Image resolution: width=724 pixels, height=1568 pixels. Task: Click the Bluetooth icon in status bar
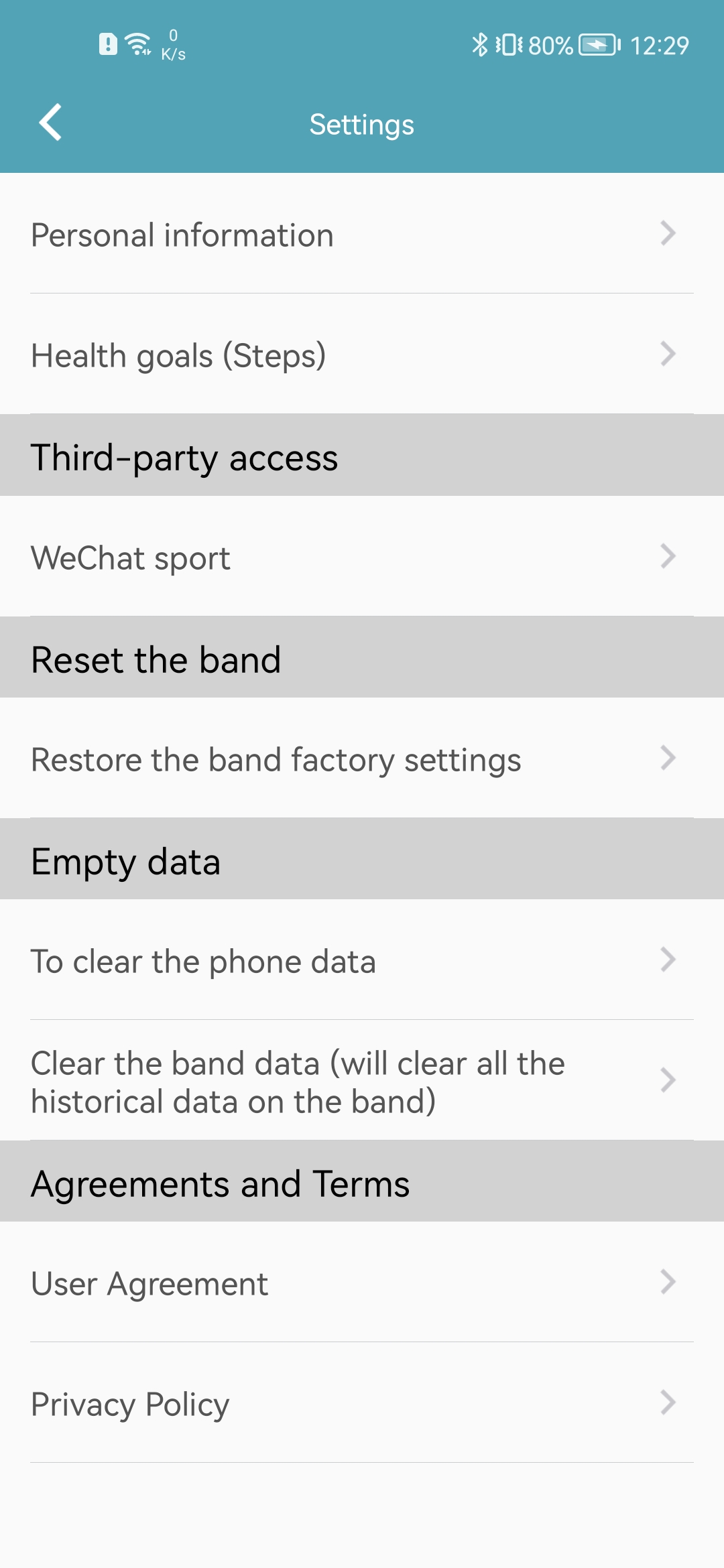pyautogui.click(x=480, y=45)
